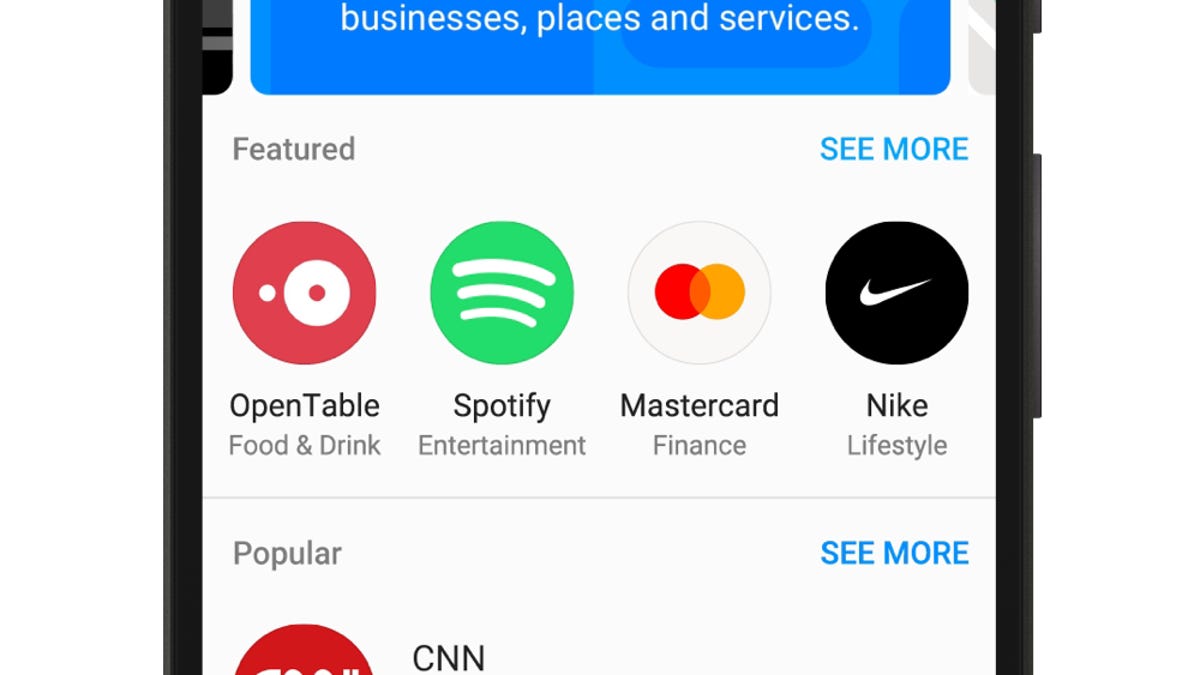See more Featured businesses
1200x675 pixels.
[894, 149]
